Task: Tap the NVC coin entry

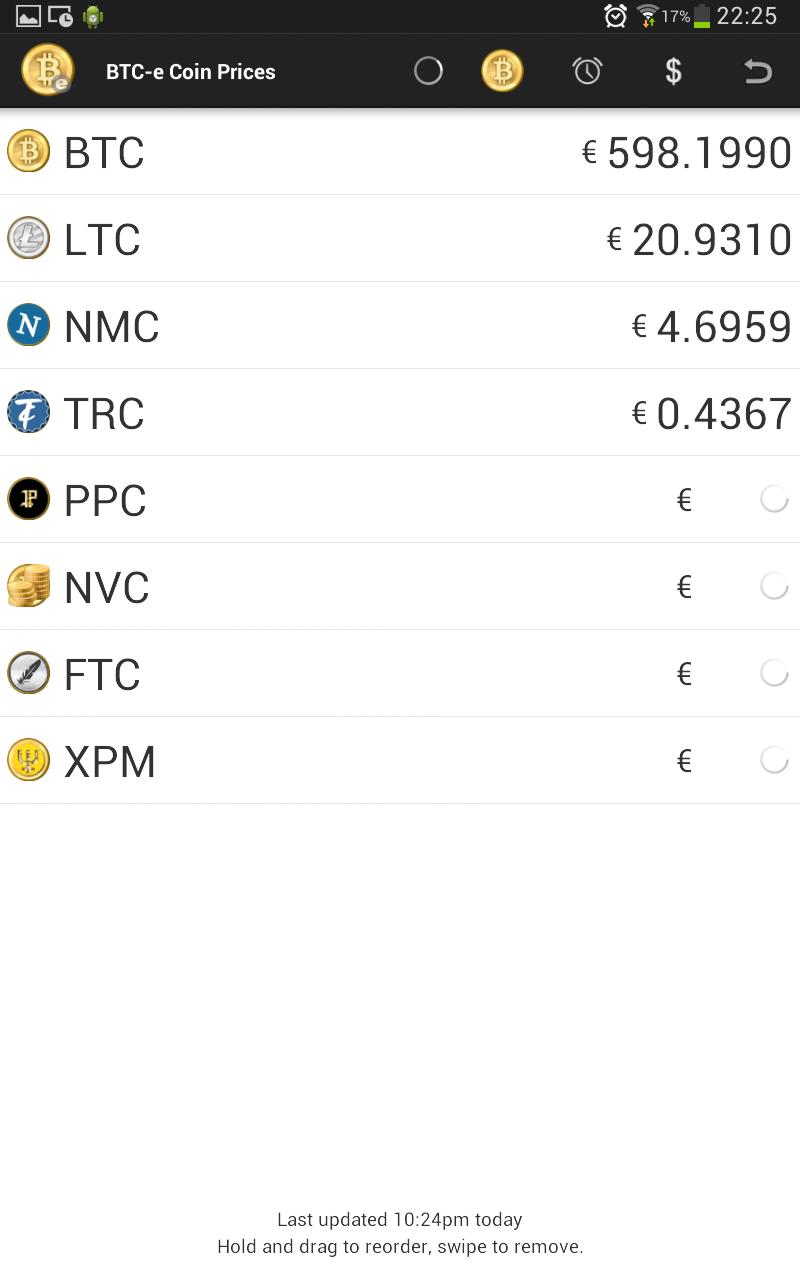Action: [400, 586]
